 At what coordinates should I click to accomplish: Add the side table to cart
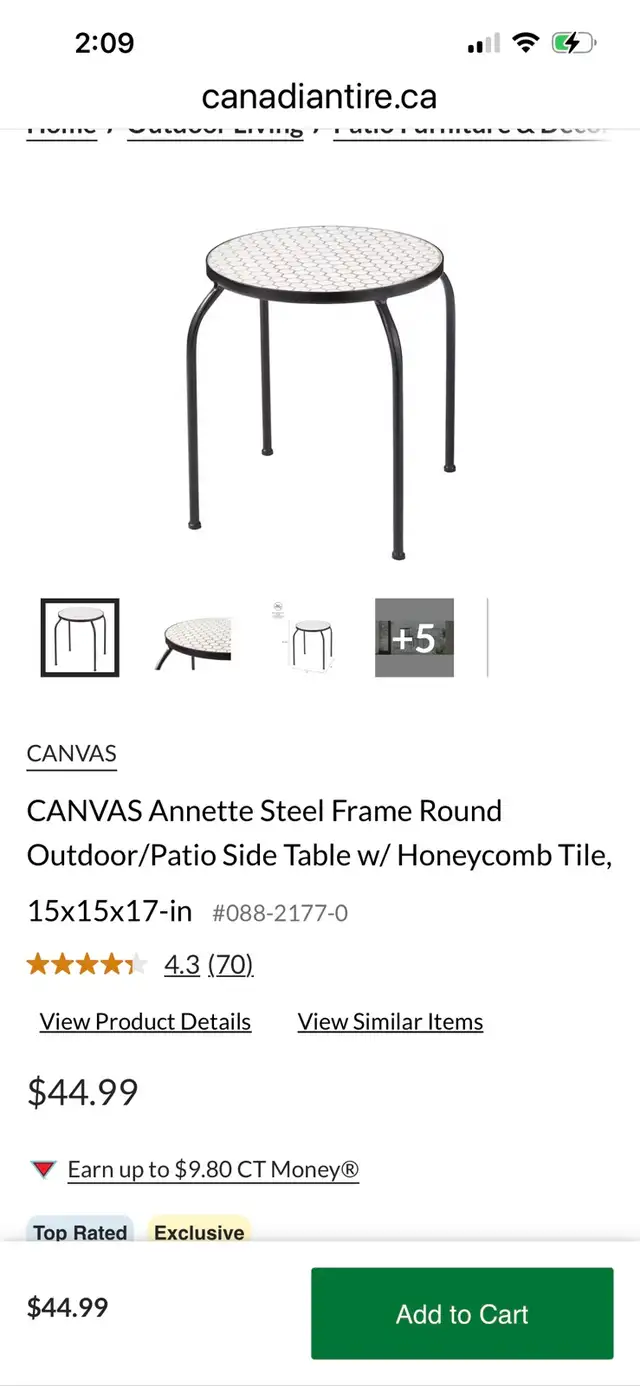461,1313
